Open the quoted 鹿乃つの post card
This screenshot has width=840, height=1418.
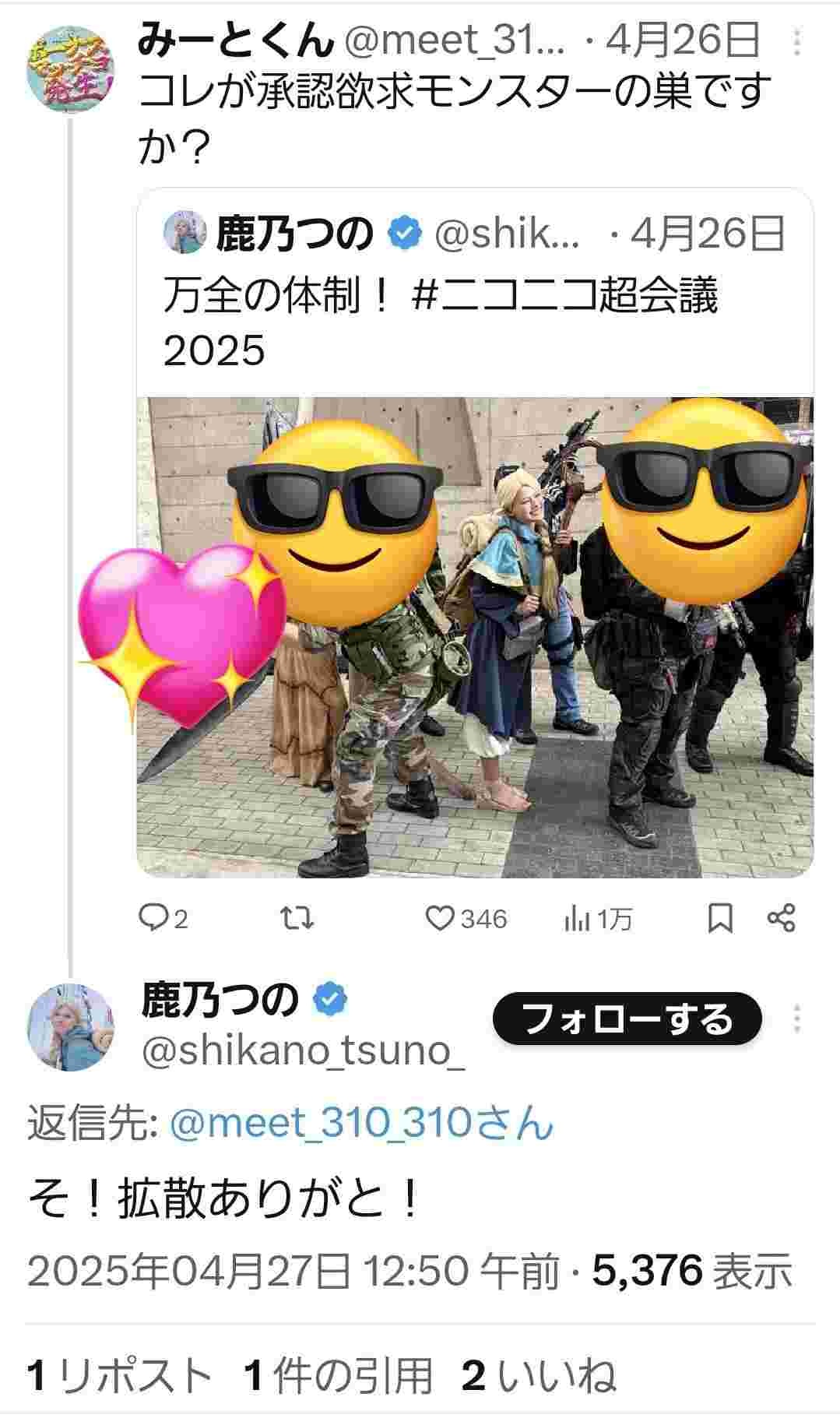pyautogui.click(x=475, y=296)
